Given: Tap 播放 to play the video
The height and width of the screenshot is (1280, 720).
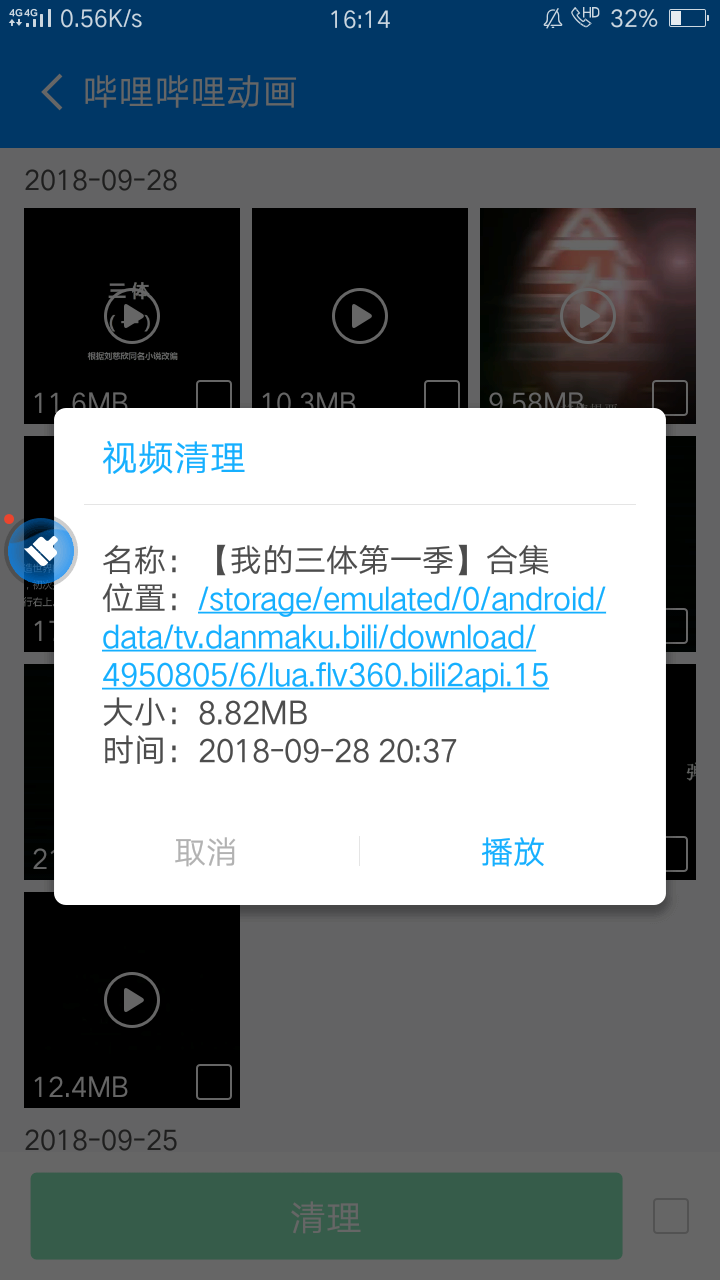Looking at the screenshot, I should coord(512,852).
